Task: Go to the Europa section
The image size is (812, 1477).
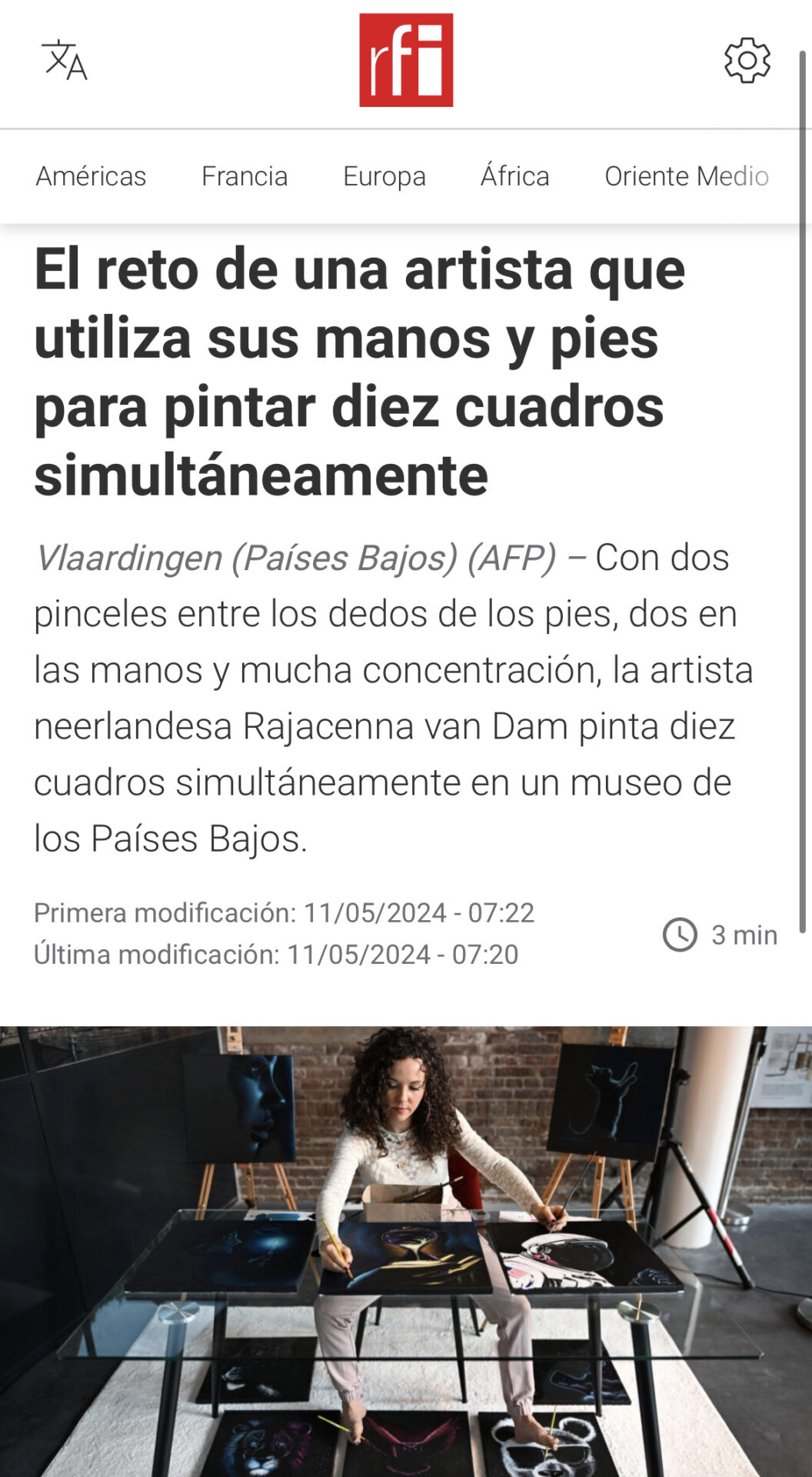Action: click(x=384, y=176)
